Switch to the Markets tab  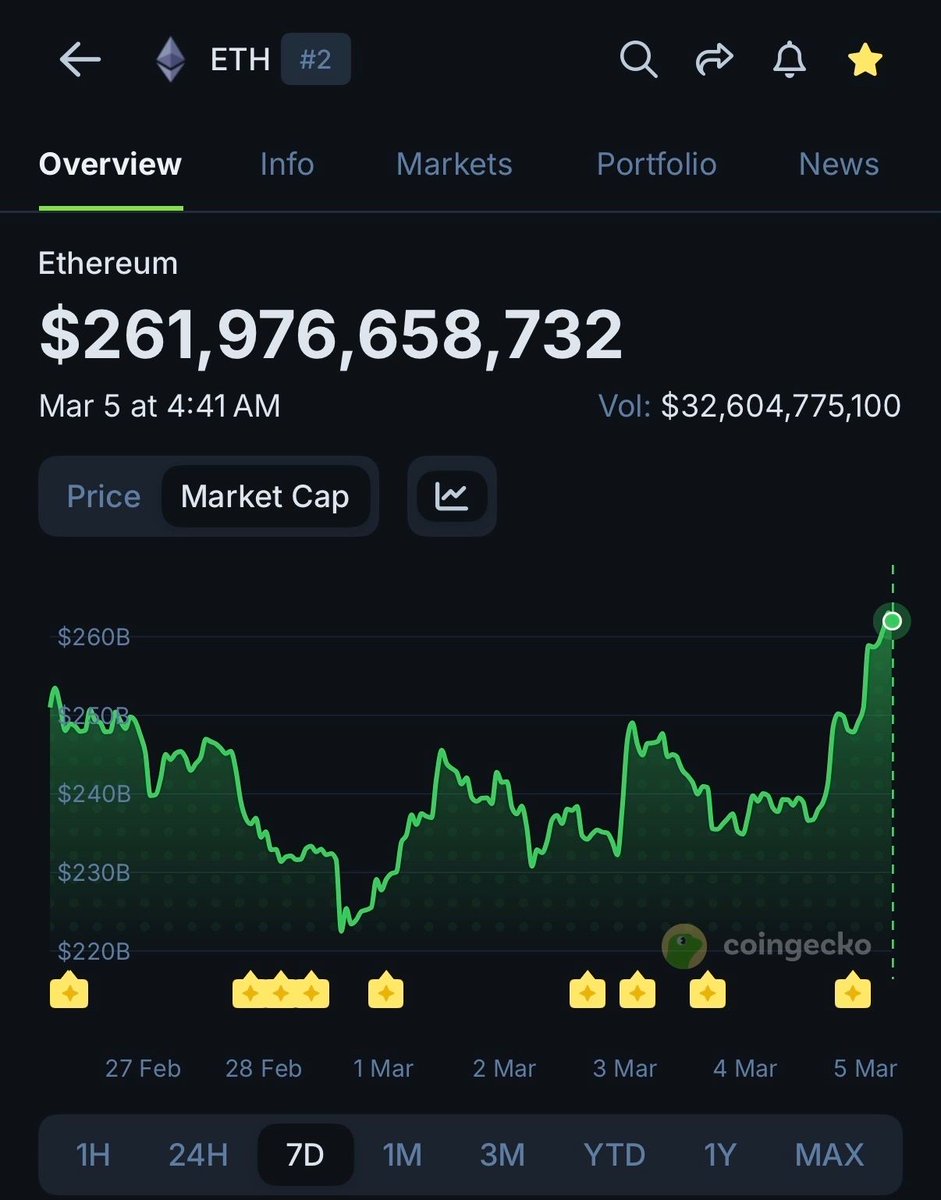(454, 164)
